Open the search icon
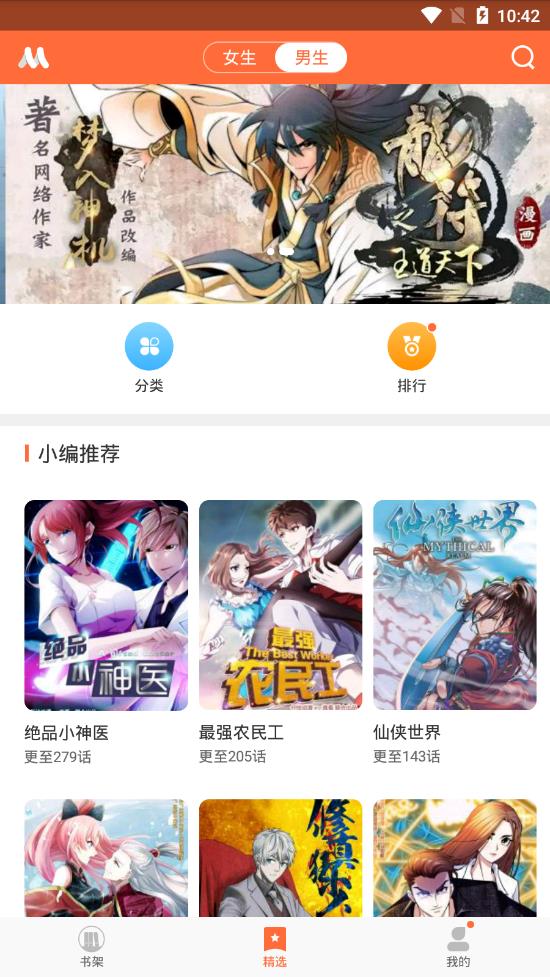Viewport: 550px width, 977px height. [x=523, y=57]
